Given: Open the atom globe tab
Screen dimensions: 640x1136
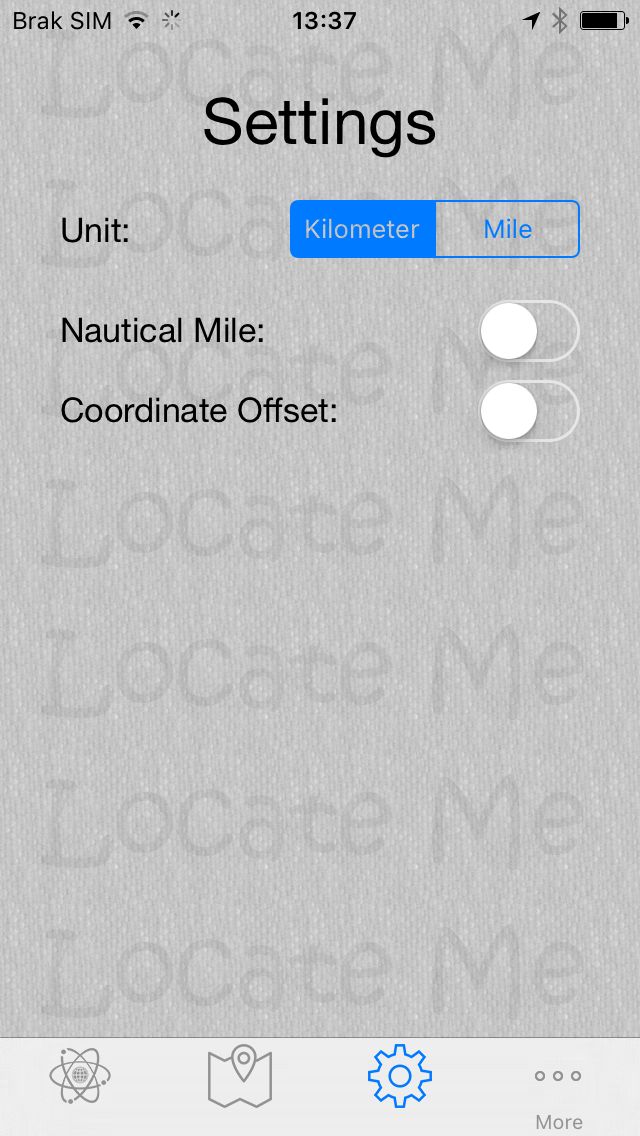Looking at the screenshot, I should tap(80, 1077).
